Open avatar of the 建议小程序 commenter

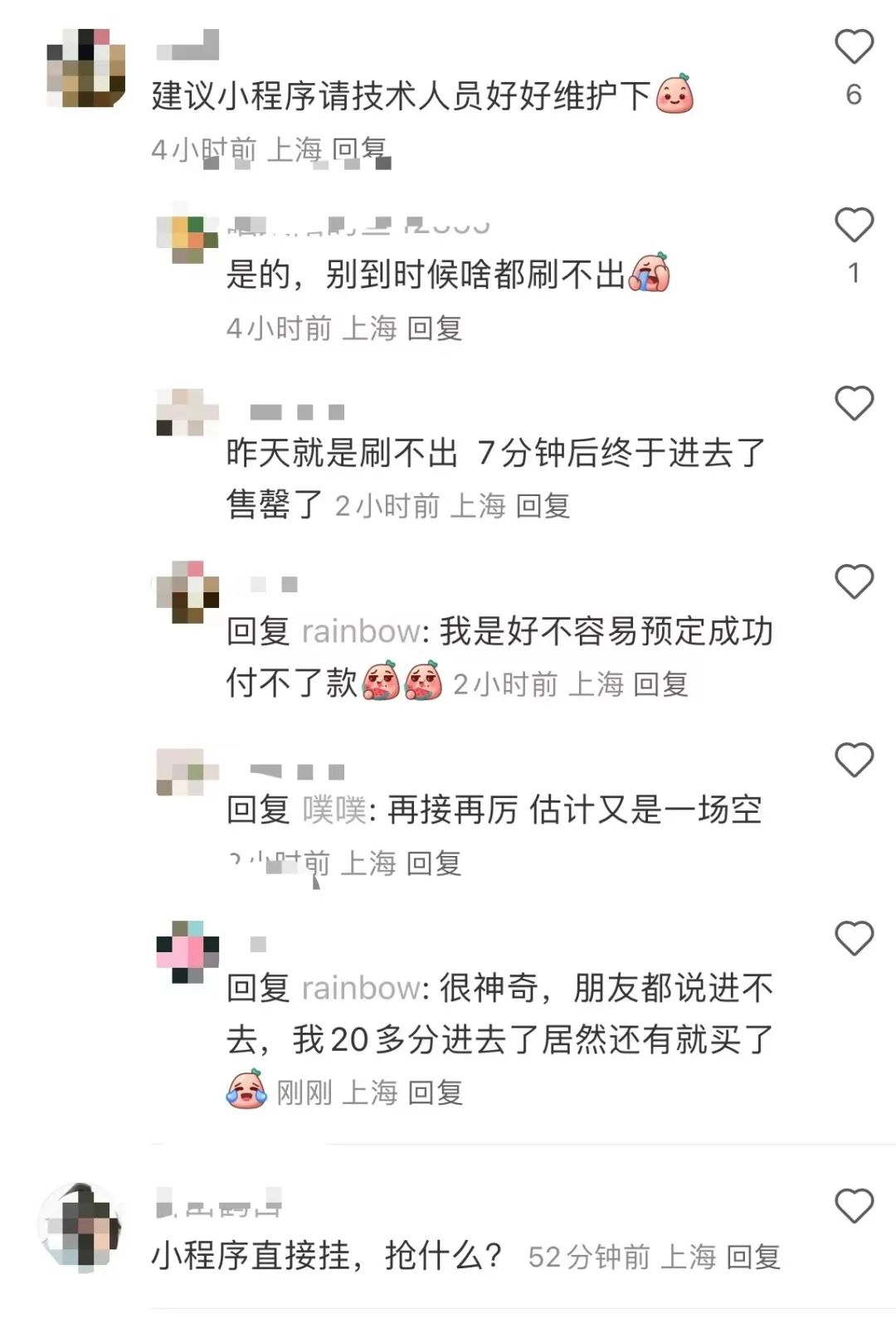(x=85, y=68)
